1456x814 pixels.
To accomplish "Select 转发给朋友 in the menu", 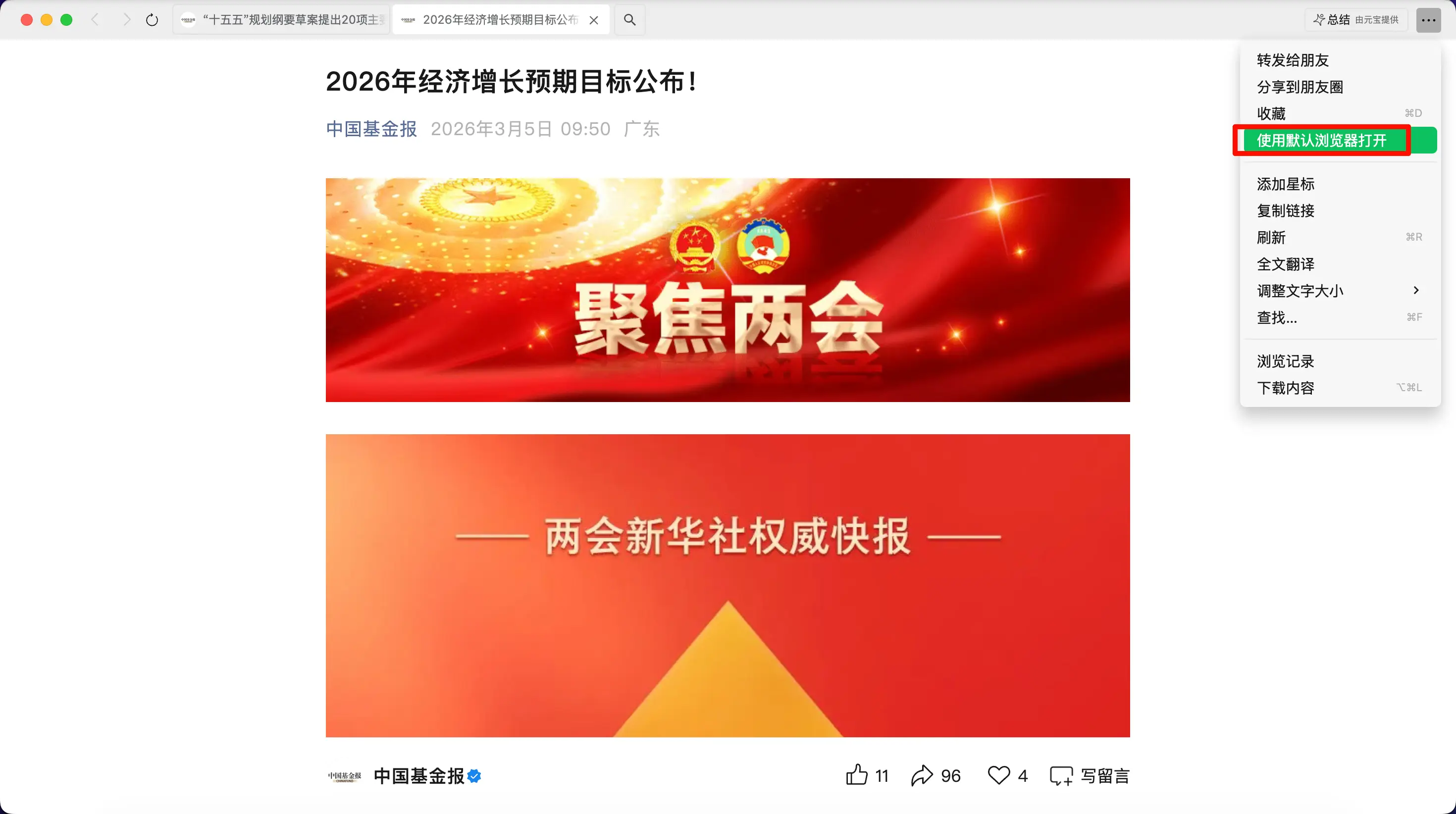I will click(x=1292, y=60).
